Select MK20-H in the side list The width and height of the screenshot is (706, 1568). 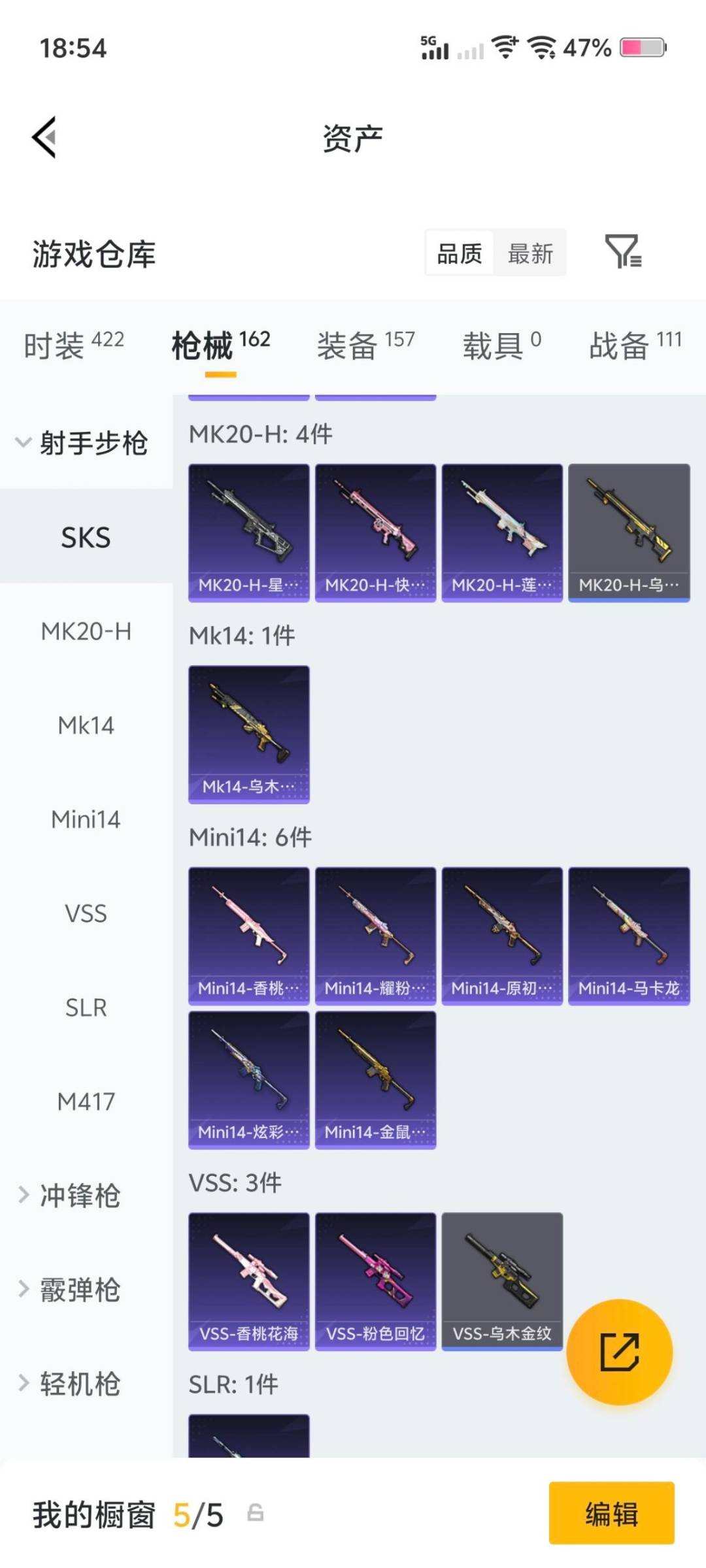point(86,631)
